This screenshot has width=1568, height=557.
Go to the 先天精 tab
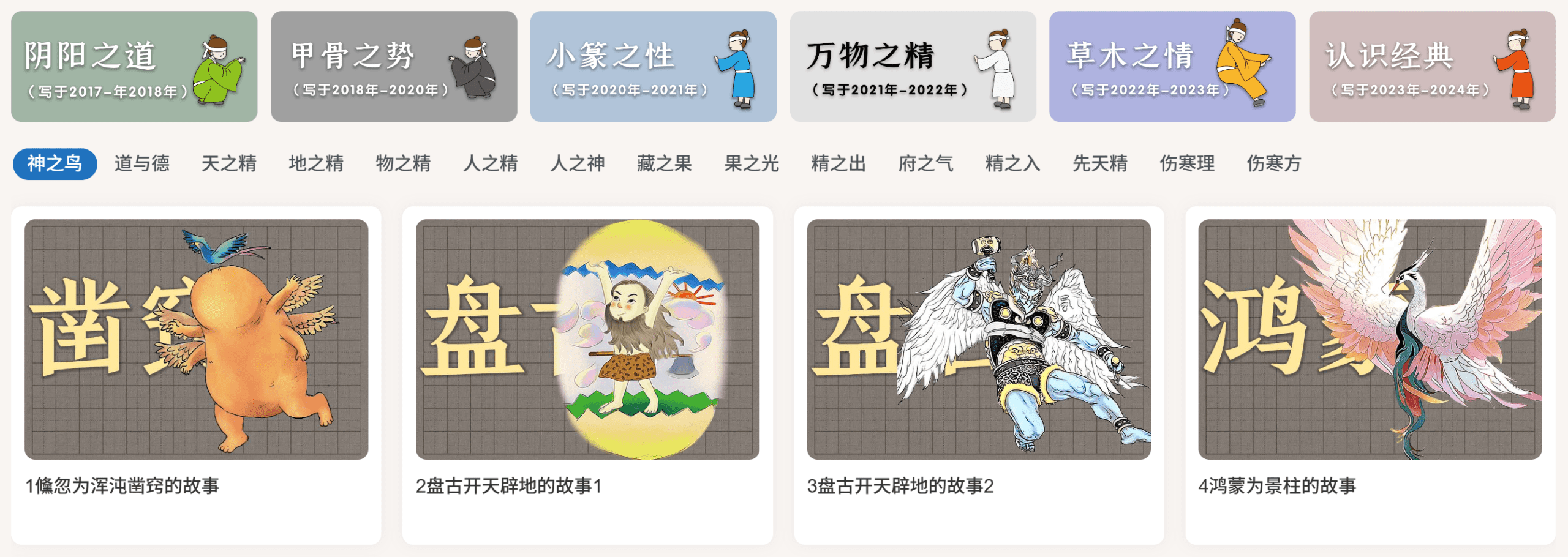coord(1099,163)
